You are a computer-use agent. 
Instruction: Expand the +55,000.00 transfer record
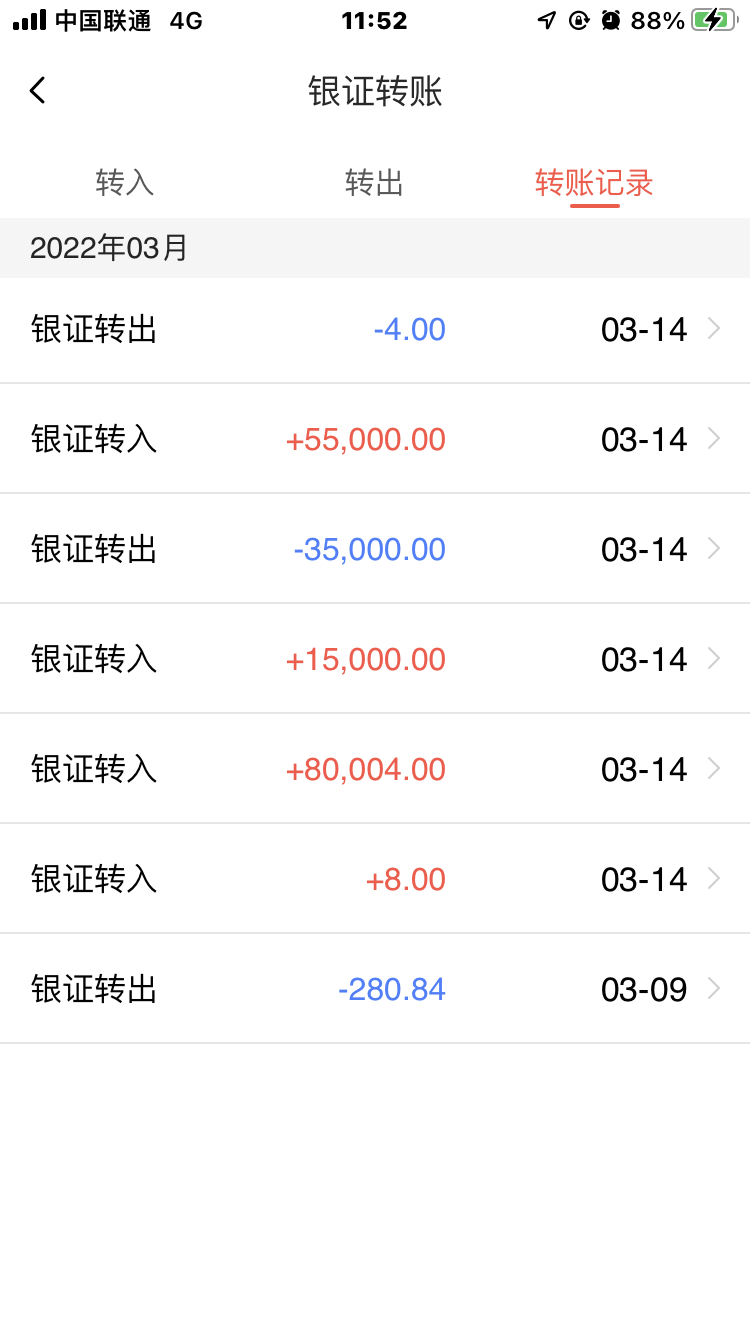pyautogui.click(x=375, y=439)
